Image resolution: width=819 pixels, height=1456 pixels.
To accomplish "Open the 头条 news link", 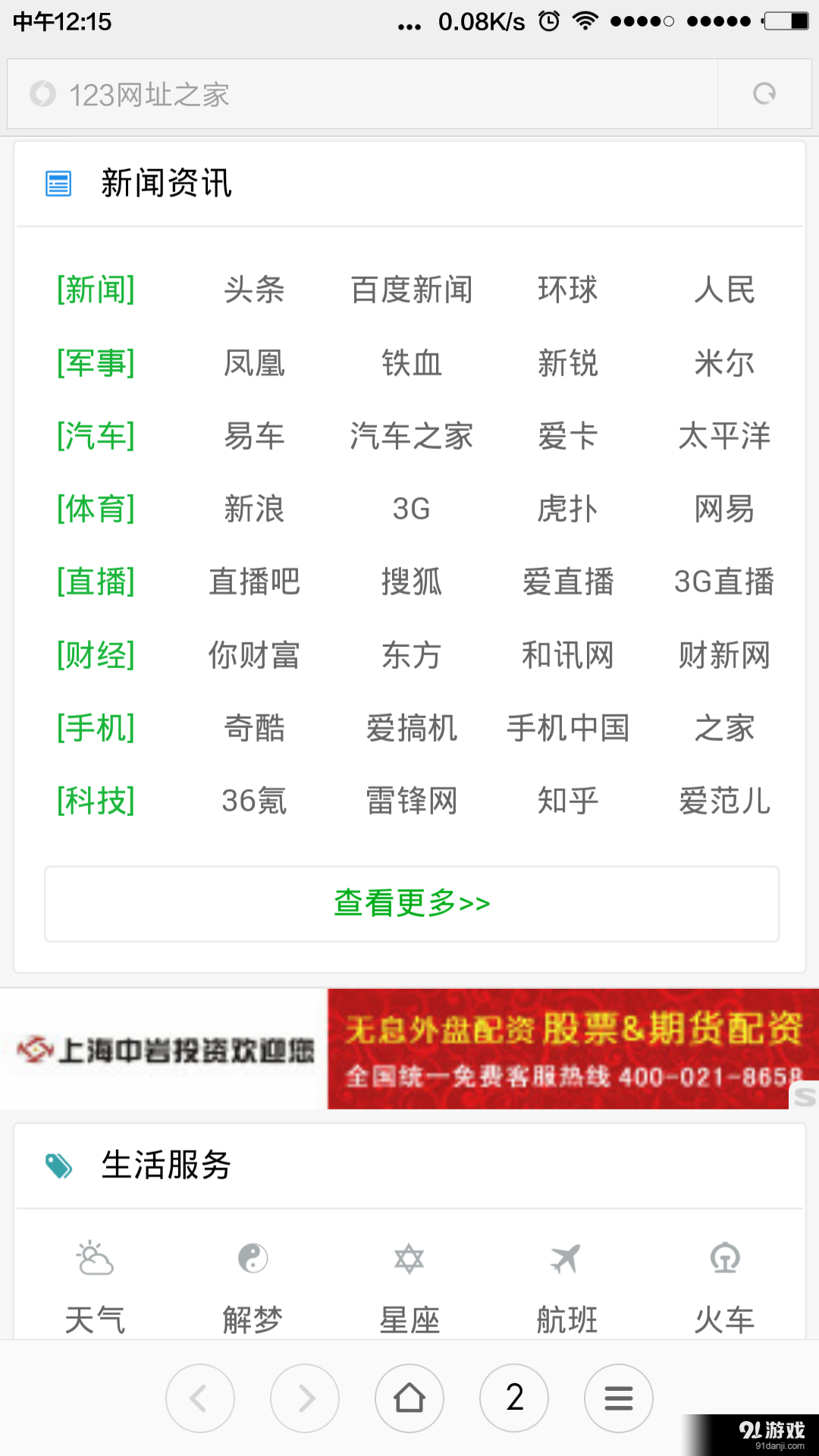I will click(x=254, y=290).
